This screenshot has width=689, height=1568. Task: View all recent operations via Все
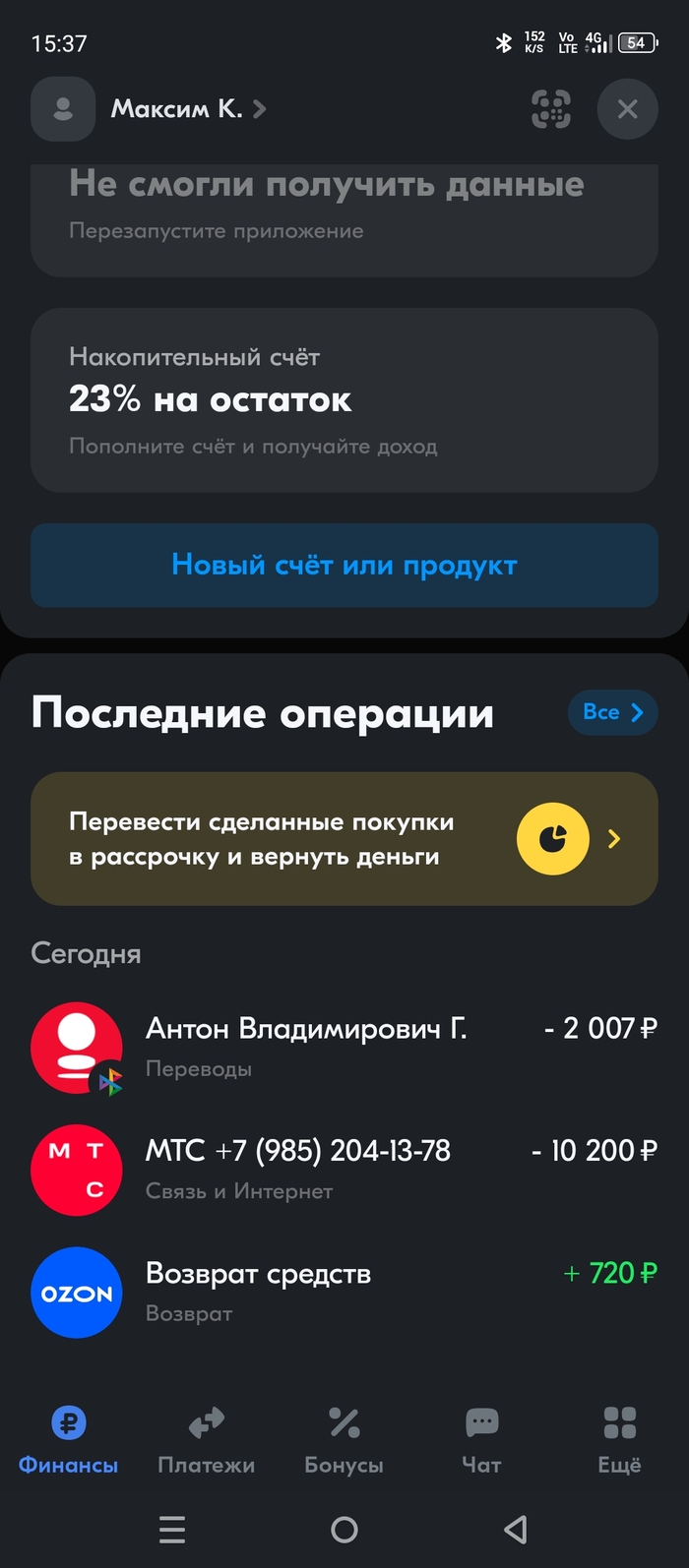point(612,712)
